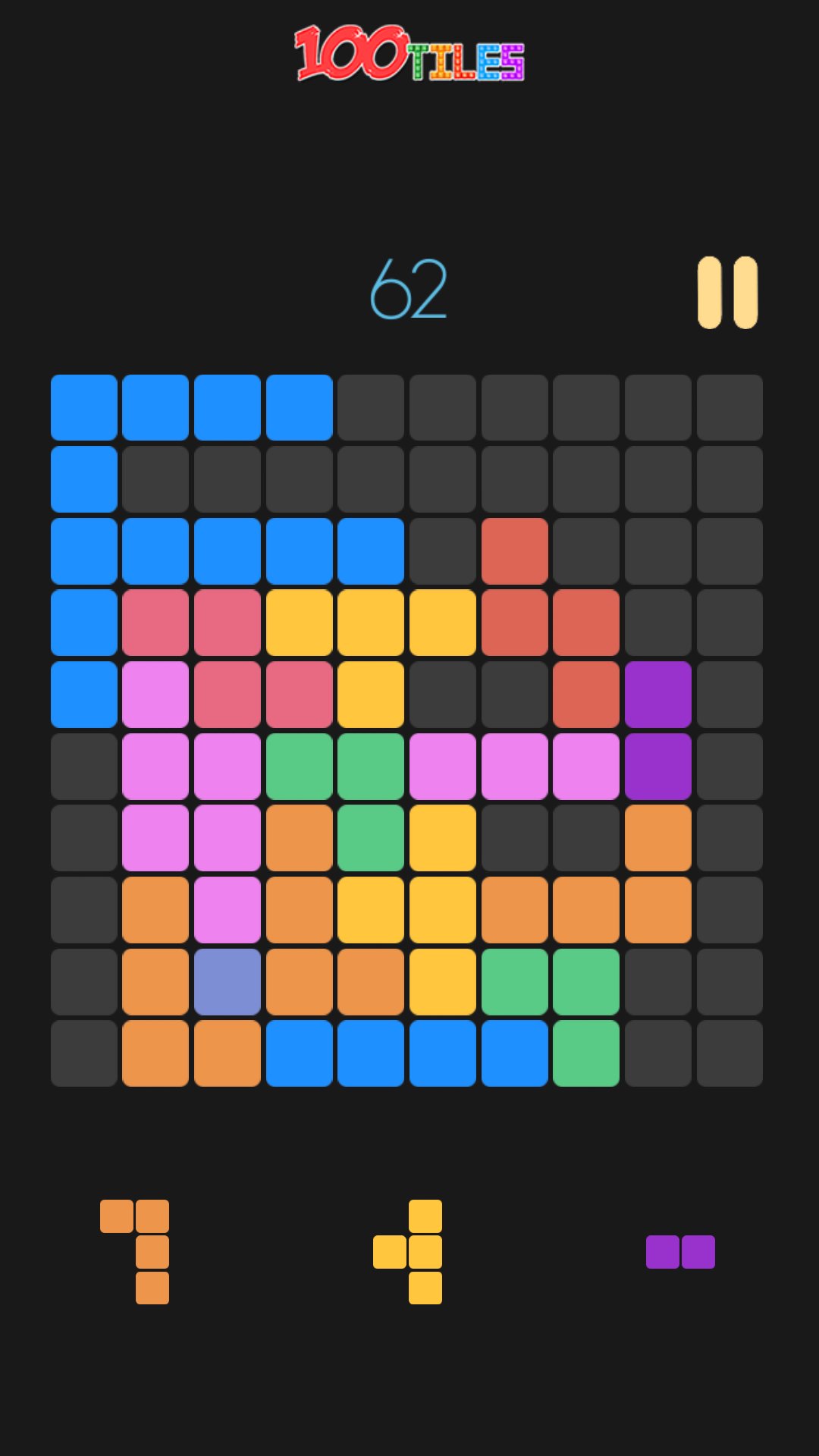Click the blue violet tile in ninth row

(x=227, y=980)
